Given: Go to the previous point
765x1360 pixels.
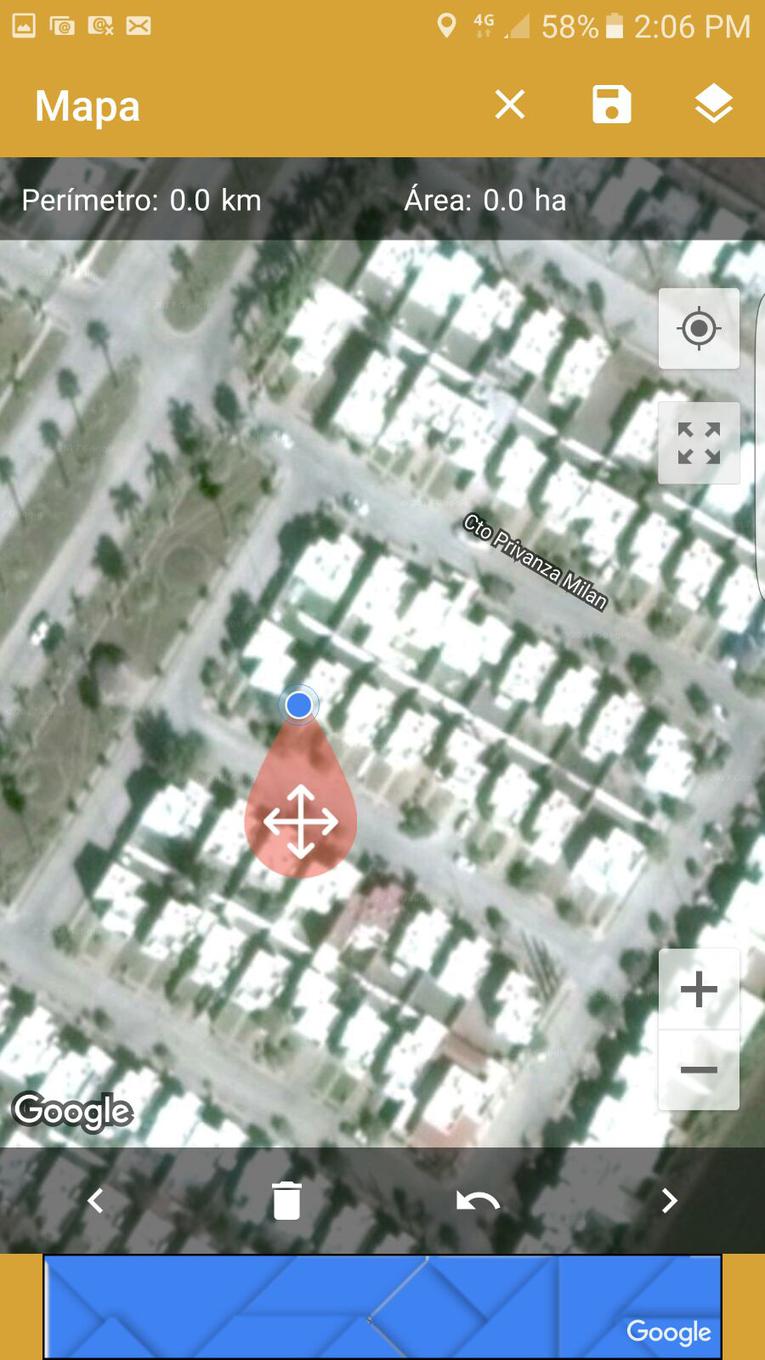Looking at the screenshot, I should click(x=96, y=1200).
